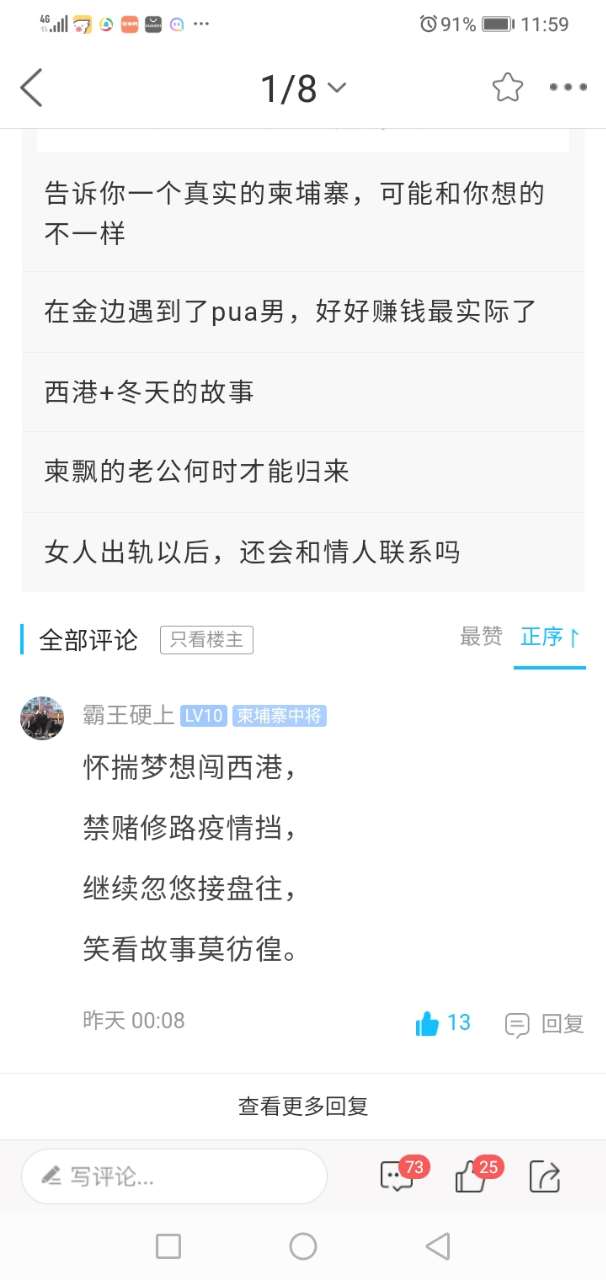Open post 西港+冬天的故事

click(150, 391)
